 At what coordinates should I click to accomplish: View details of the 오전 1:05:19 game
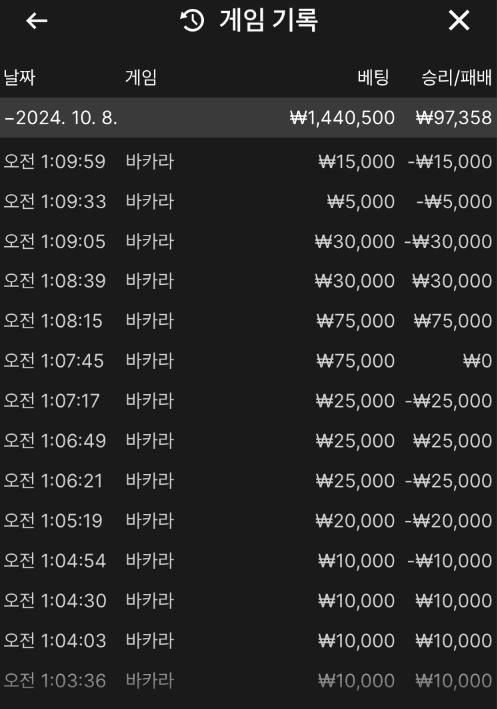point(248,520)
